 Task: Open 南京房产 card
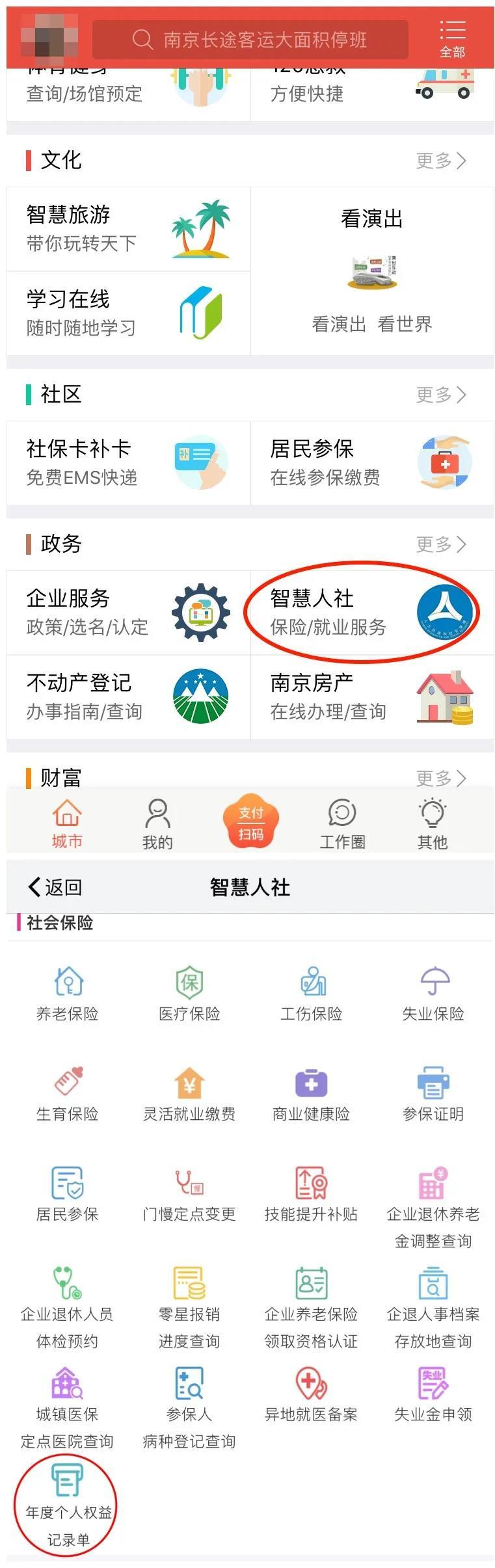(x=371, y=697)
